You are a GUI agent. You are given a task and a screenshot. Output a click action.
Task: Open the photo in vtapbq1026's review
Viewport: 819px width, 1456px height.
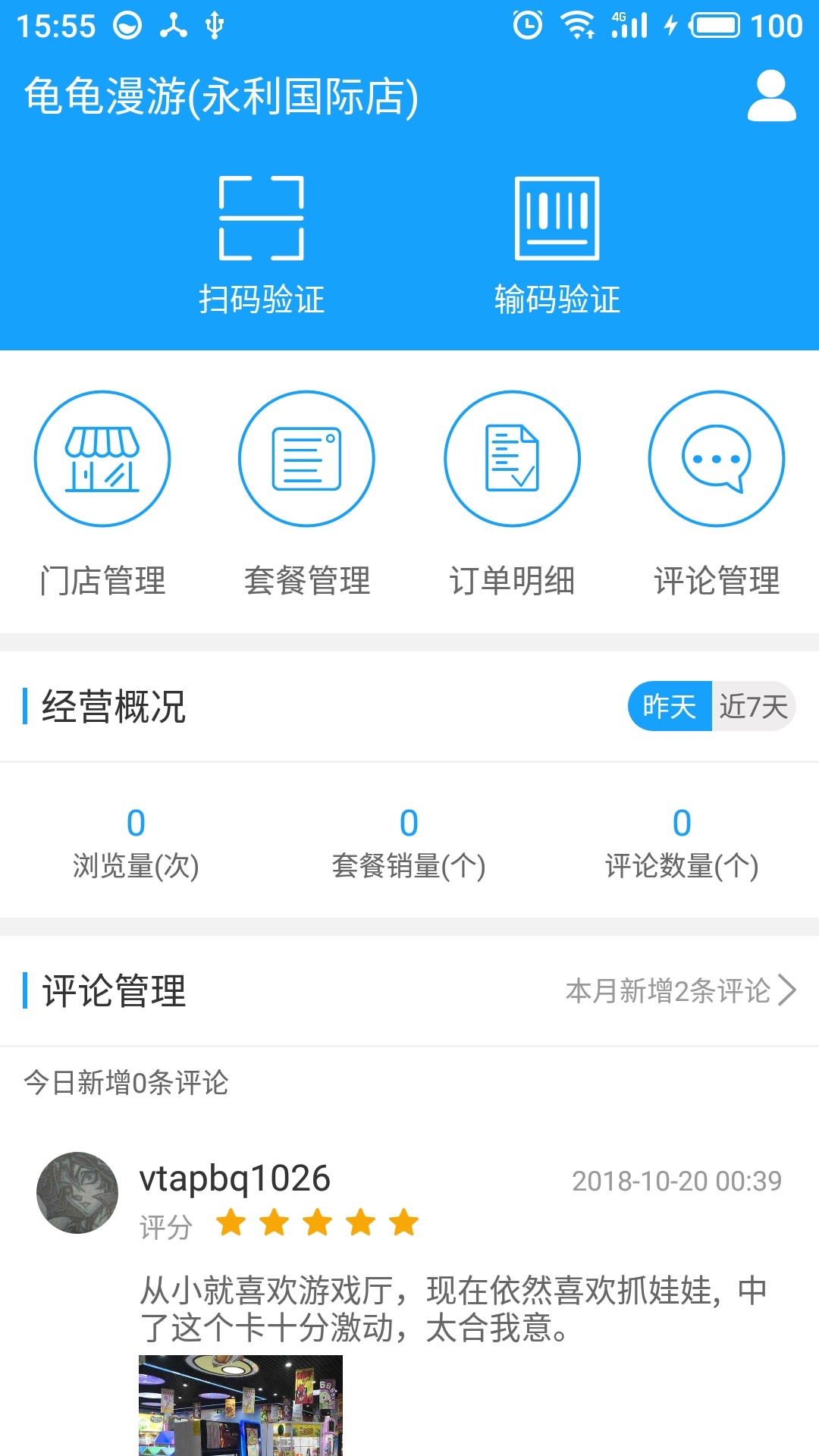click(x=240, y=1405)
